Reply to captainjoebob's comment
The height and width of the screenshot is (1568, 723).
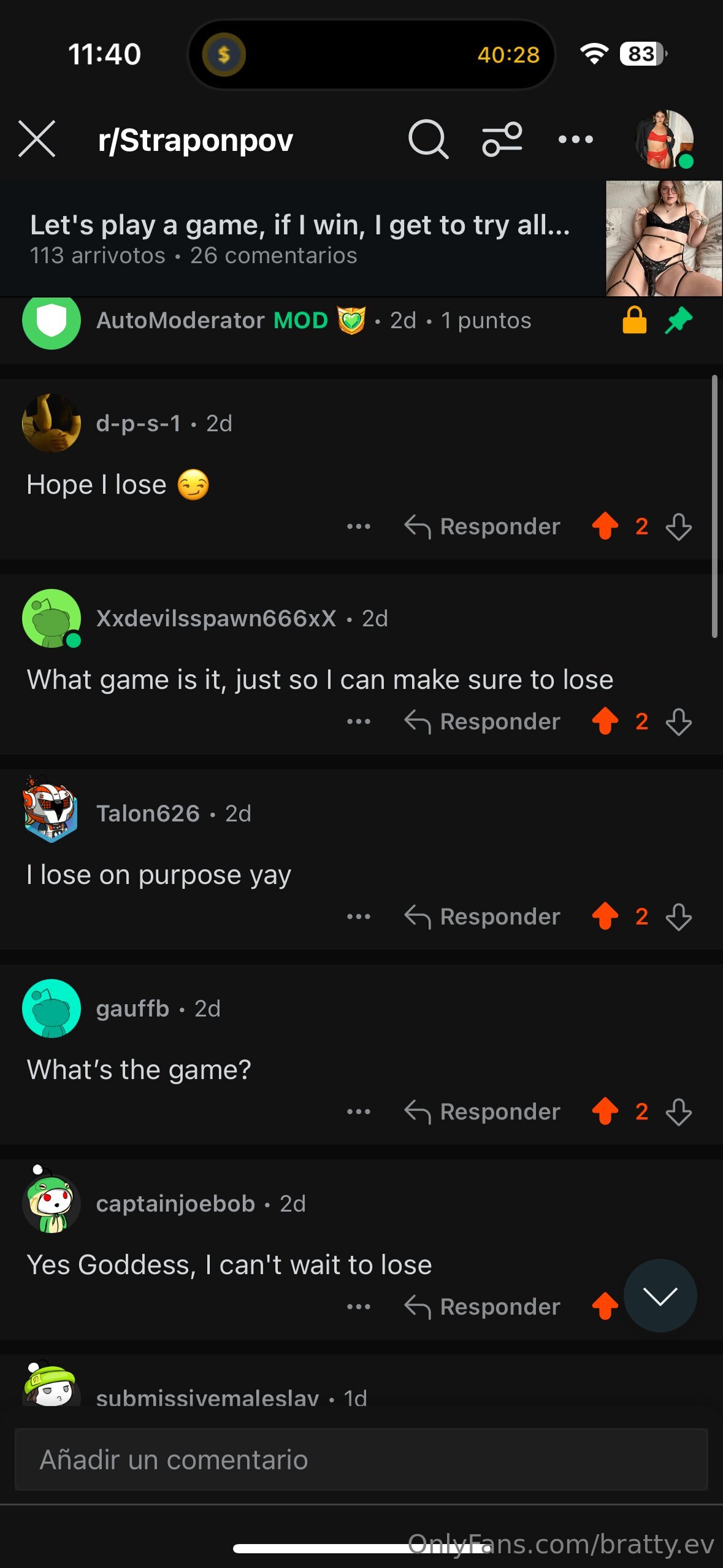tap(483, 1307)
